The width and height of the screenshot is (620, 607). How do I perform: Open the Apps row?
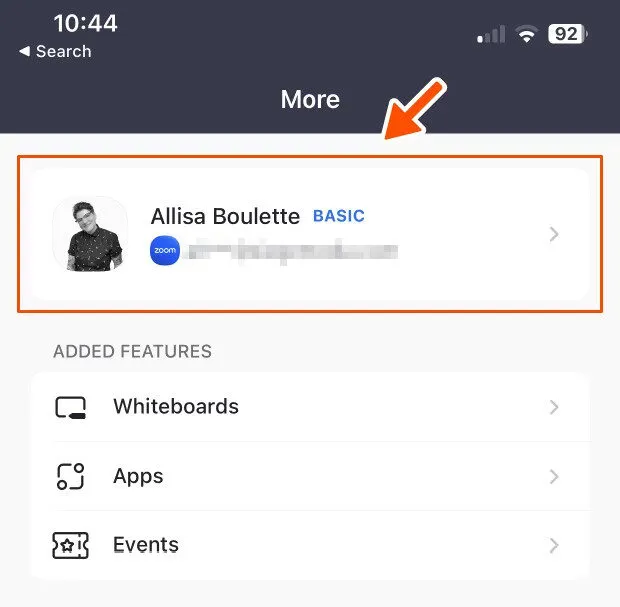pos(309,476)
